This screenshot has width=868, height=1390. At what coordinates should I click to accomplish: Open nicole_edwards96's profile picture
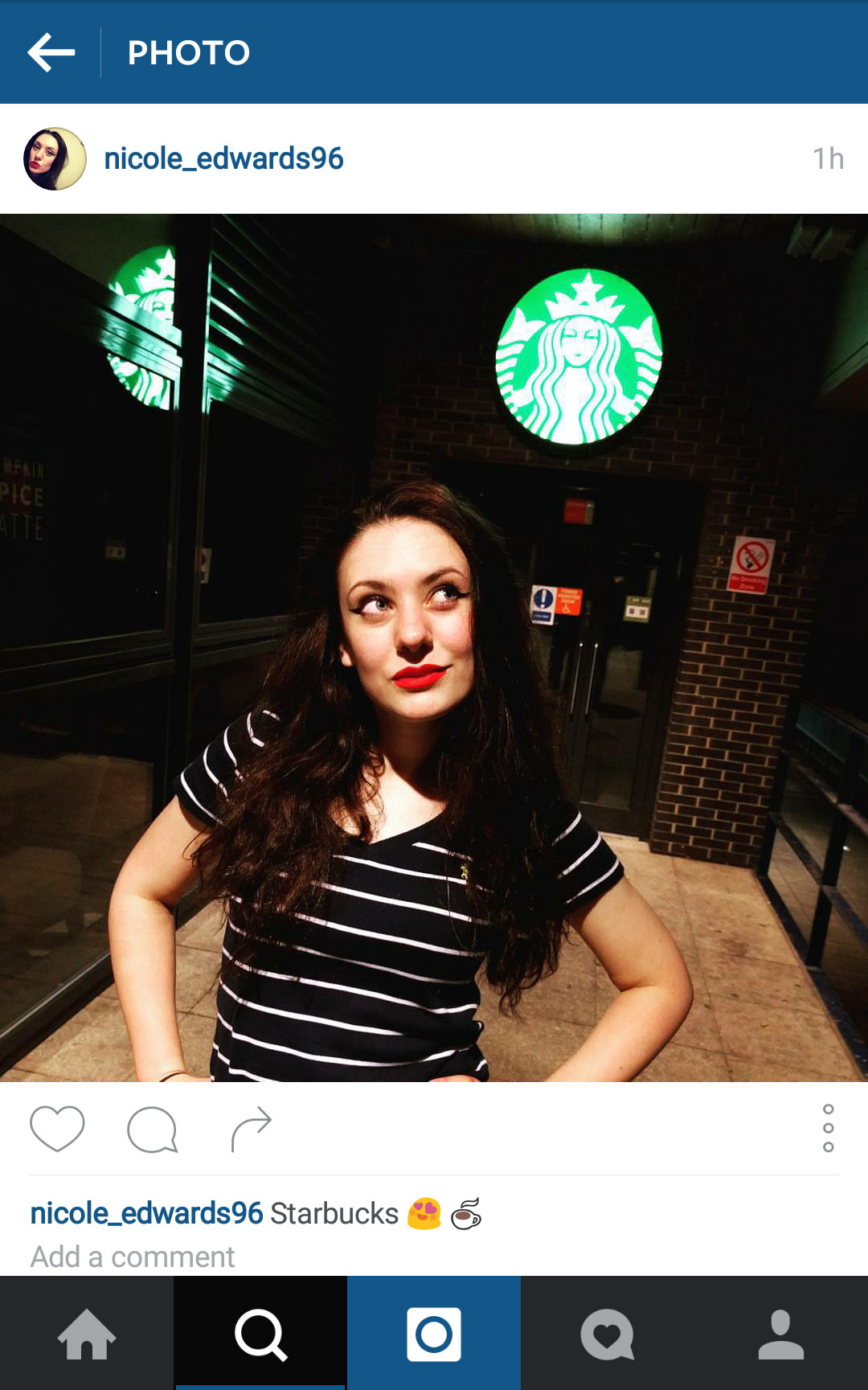point(55,158)
